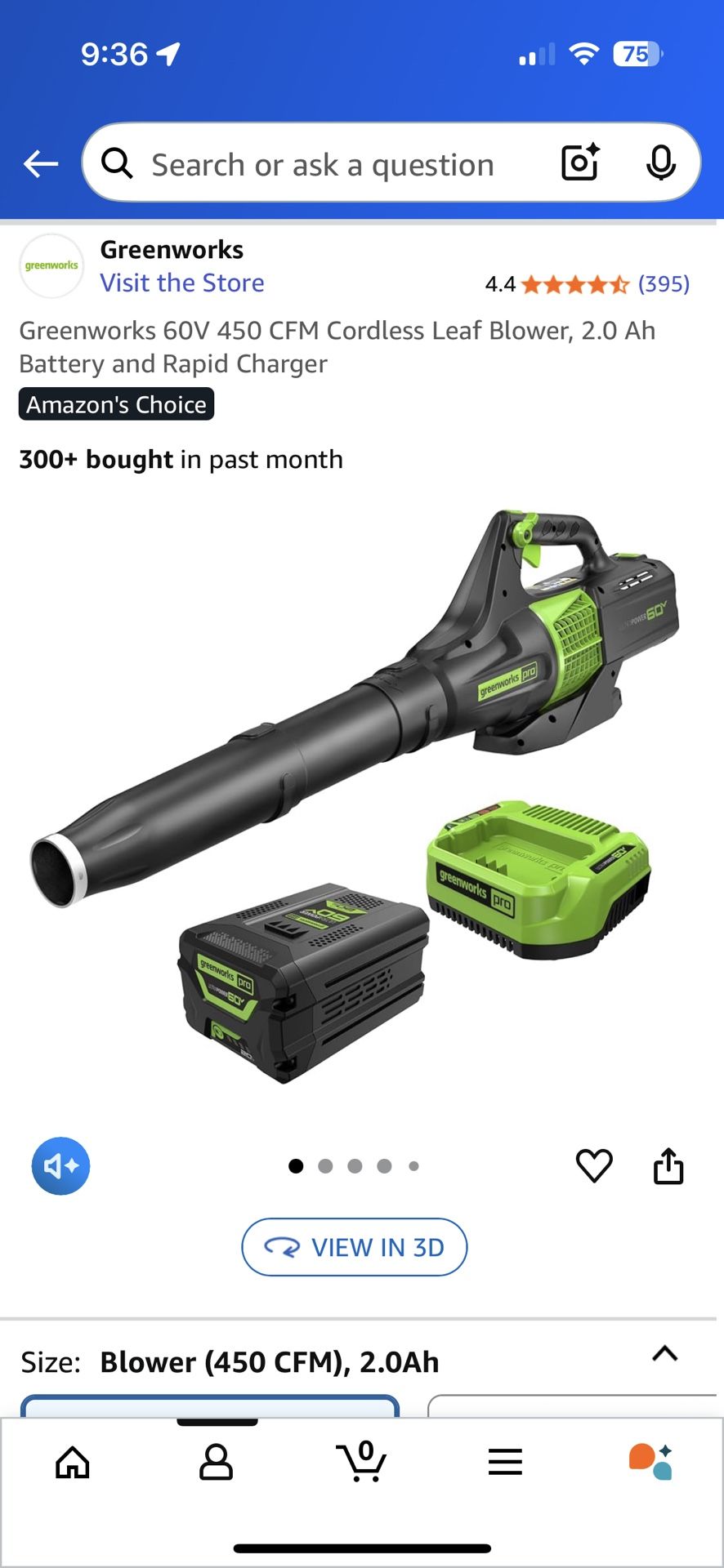Viewport: 724px width, 1568px height.
Task: Select the home icon in bottom navigation
Action: click(72, 1462)
